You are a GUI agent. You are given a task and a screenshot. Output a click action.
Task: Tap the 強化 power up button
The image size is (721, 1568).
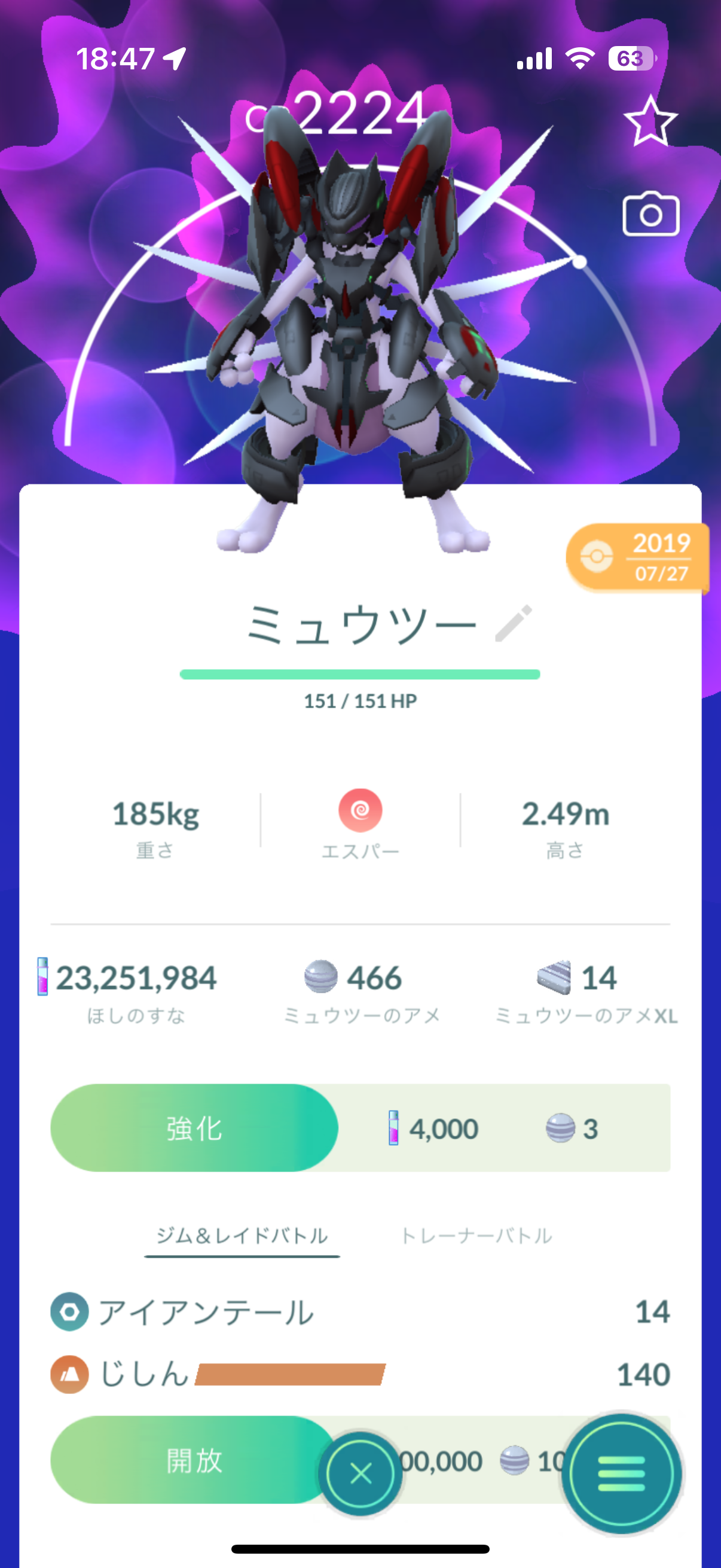pos(194,1128)
